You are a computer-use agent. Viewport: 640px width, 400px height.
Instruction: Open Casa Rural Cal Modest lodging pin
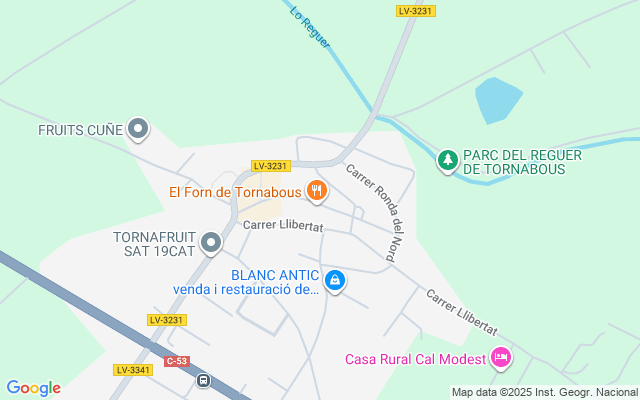[x=501, y=358]
